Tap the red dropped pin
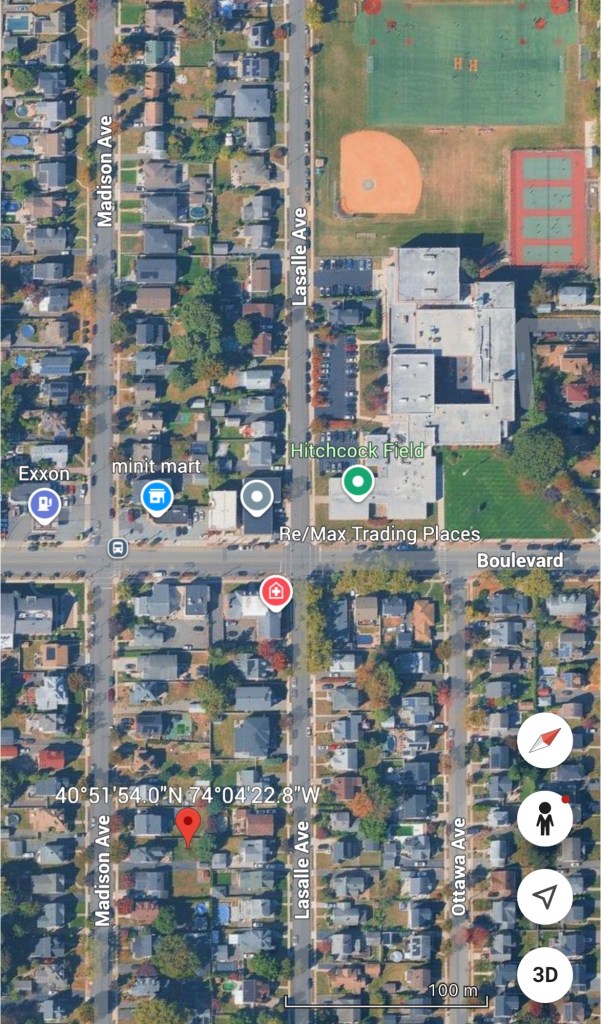 pyautogui.click(x=188, y=826)
